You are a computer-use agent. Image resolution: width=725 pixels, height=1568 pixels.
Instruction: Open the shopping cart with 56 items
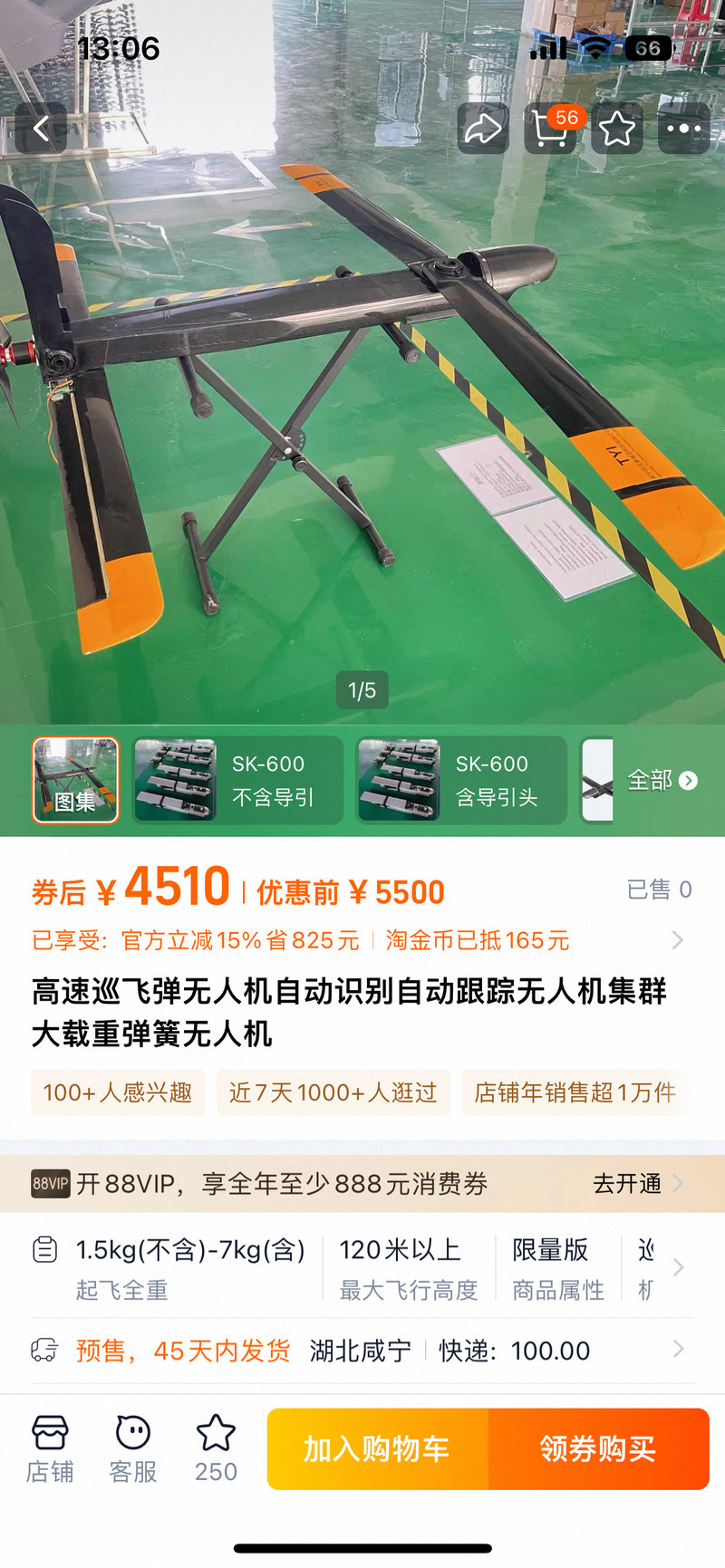550,129
